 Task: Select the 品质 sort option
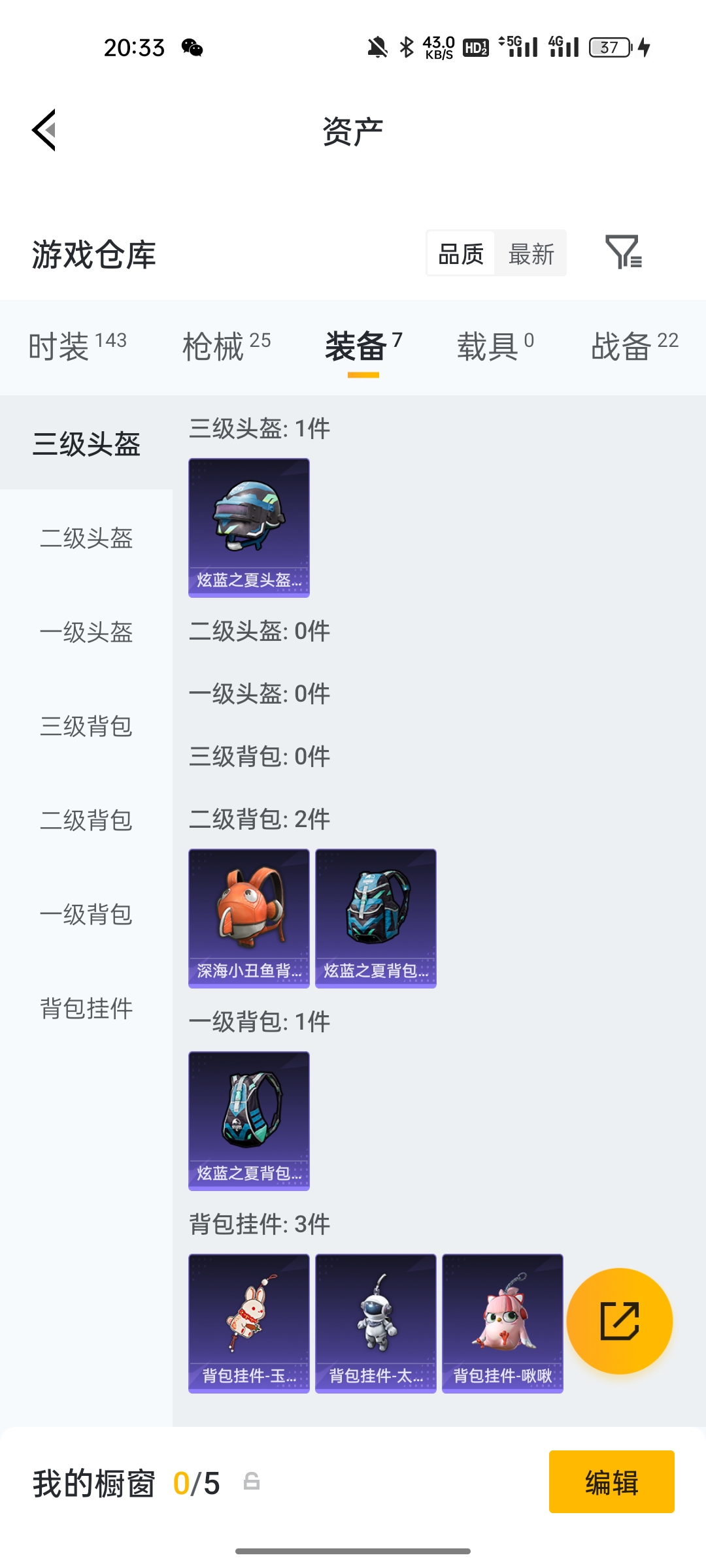461,253
